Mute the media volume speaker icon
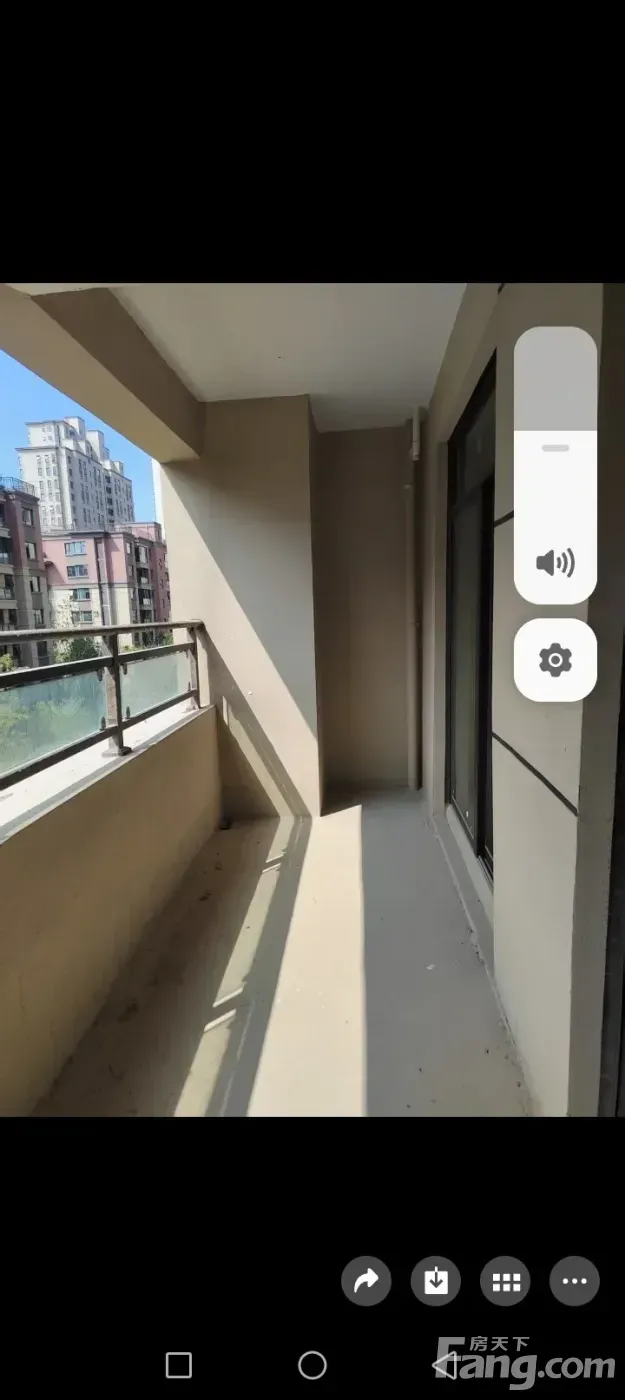Viewport: 625px width, 1400px height. click(x=555, y=563)
